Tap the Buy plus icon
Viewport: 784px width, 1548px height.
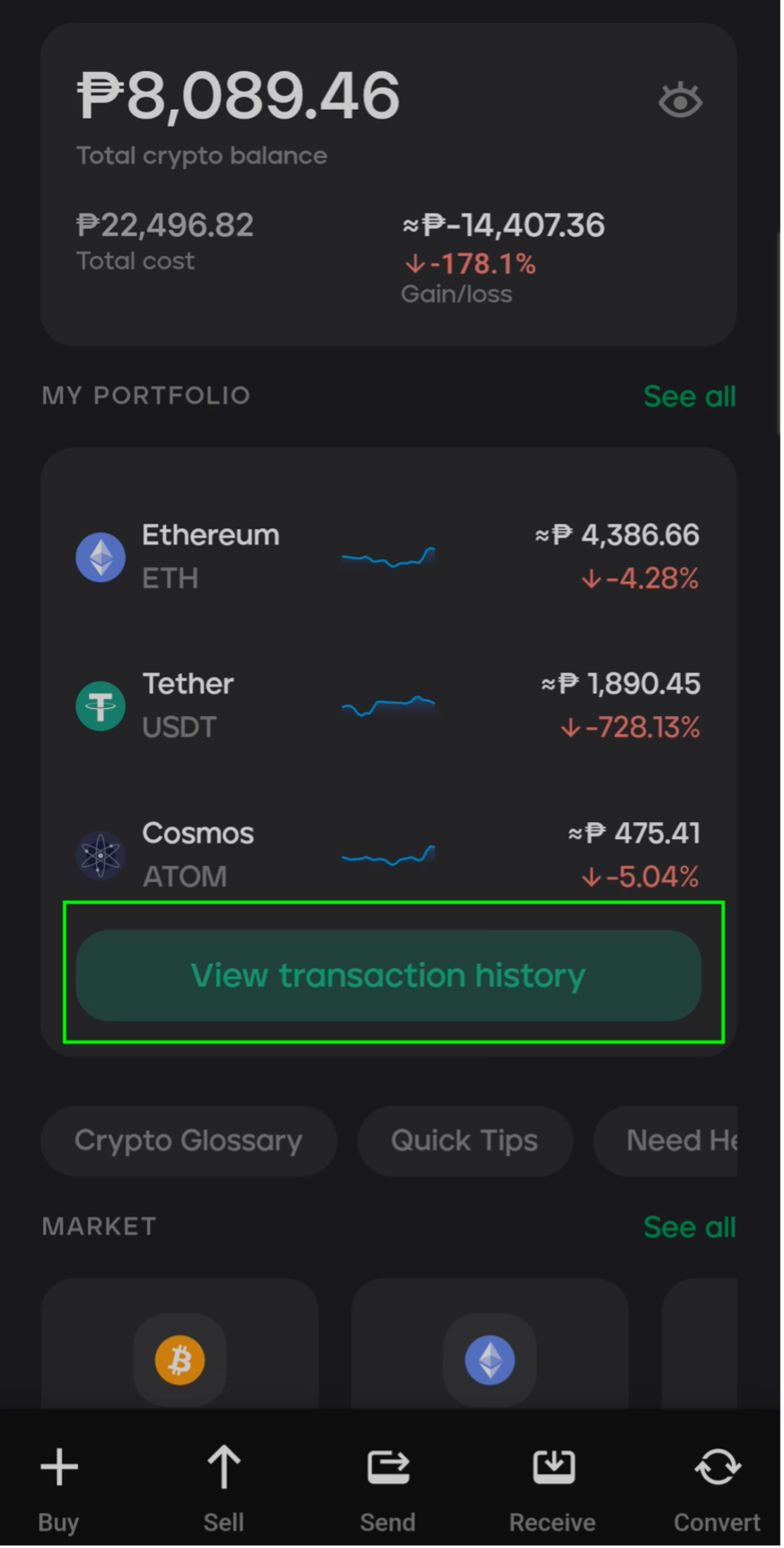pyautogui.click(x=57, y=1466)
